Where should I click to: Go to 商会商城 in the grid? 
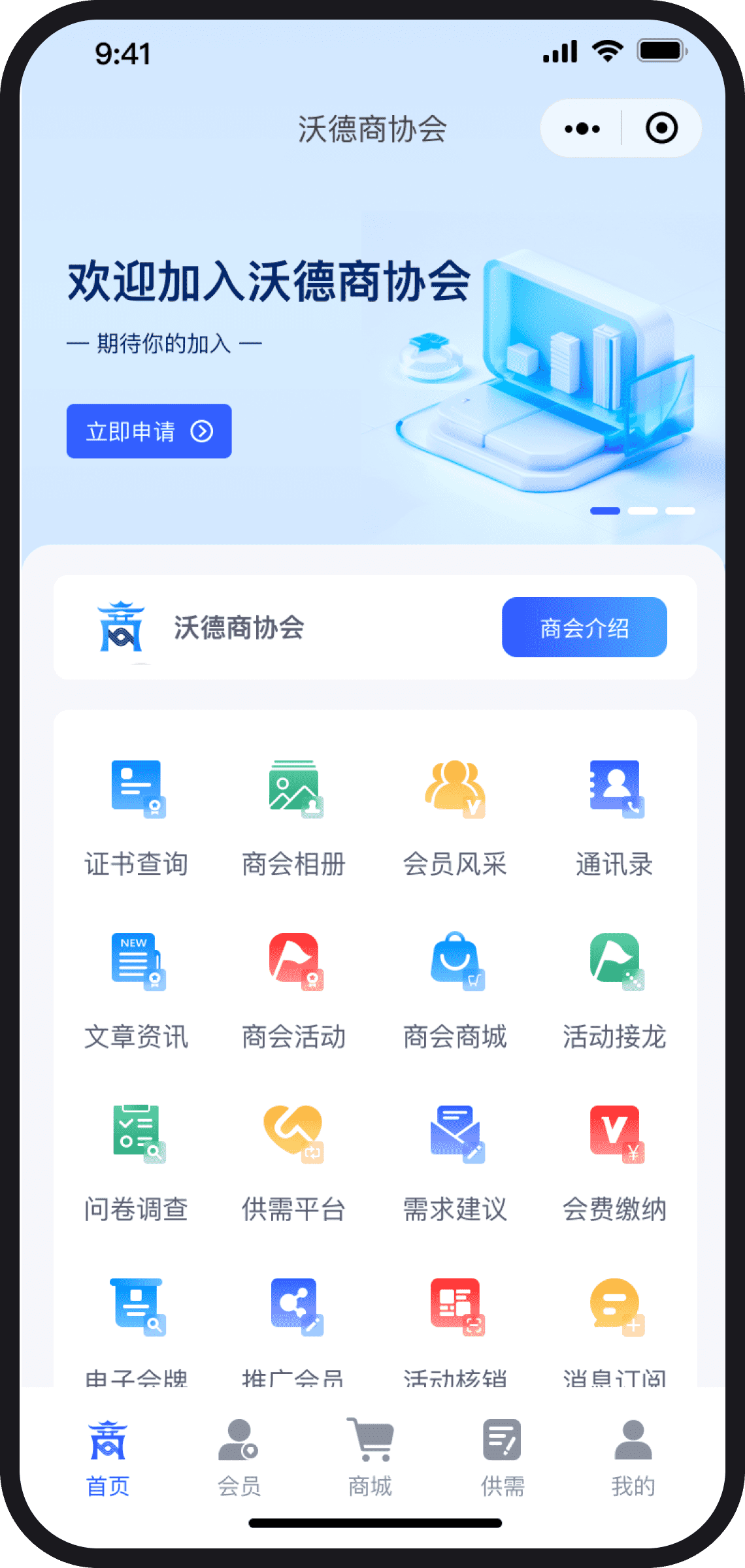pyautogui.click(x=455, y=989)
